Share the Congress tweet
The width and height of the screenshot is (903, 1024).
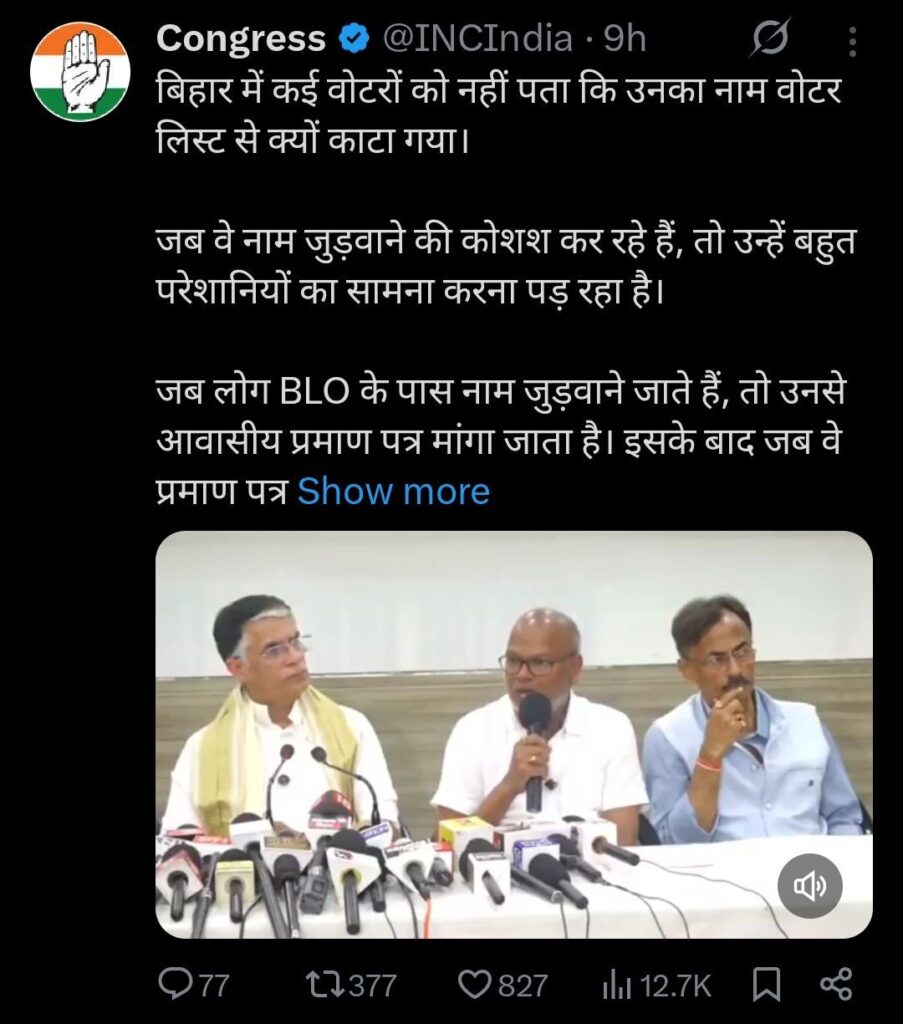[x=835, y=986]
